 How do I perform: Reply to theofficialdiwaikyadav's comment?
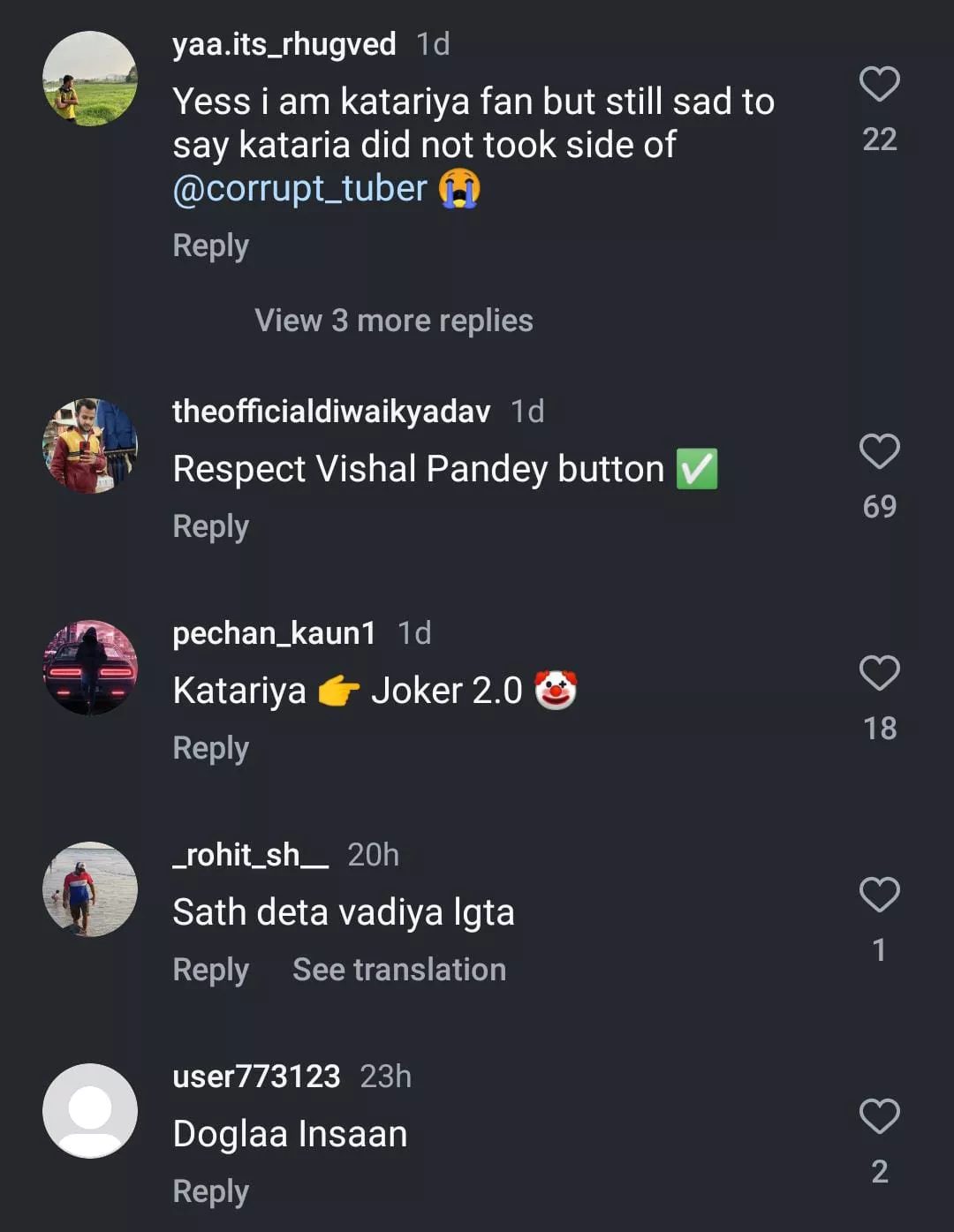point(210,526)
